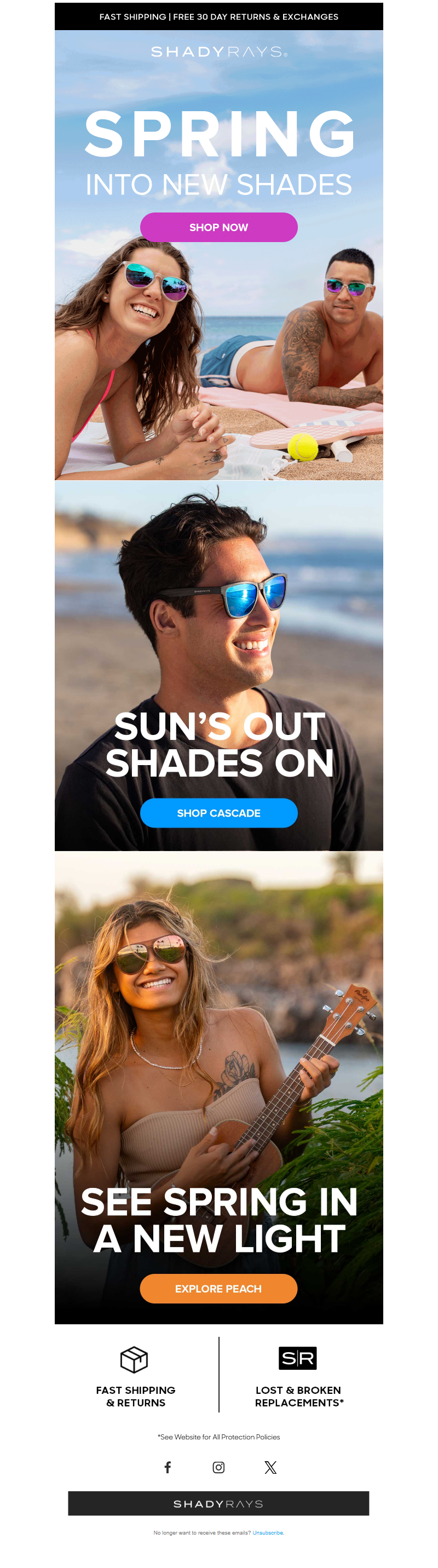Open the Shady Rays footer banner
The width and height of the screenshot is (438, 1568).
click(x=218, y=1503)
